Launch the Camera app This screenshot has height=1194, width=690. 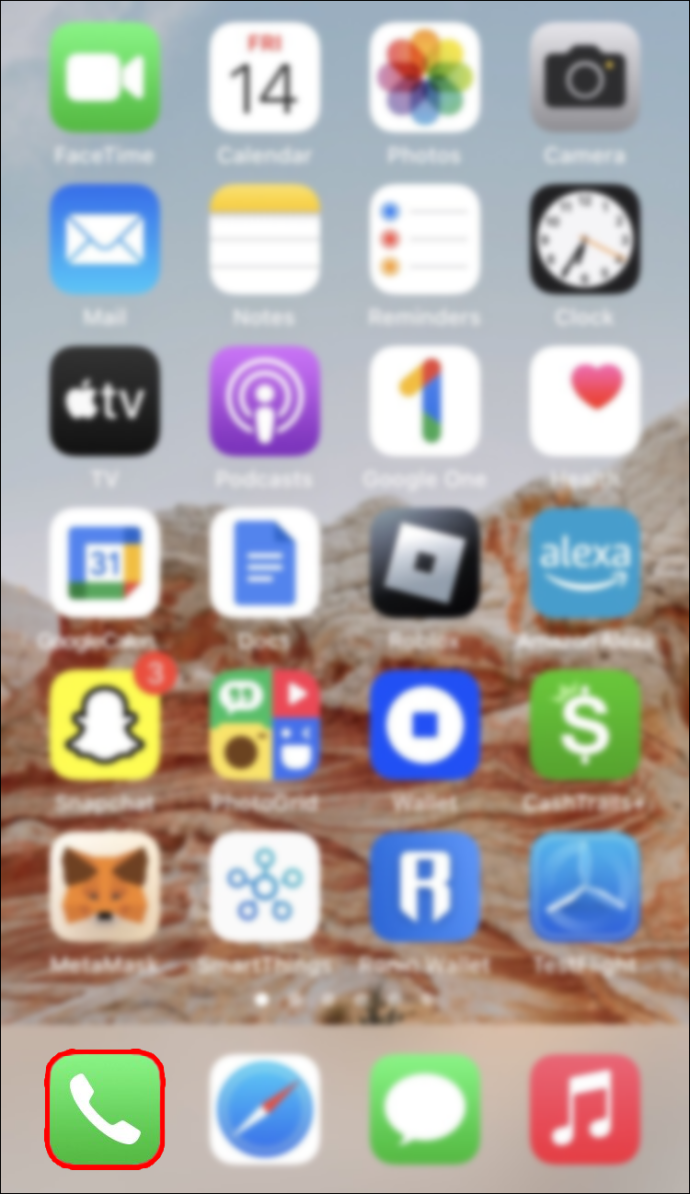pyautogui.click(x=585, y=77)
